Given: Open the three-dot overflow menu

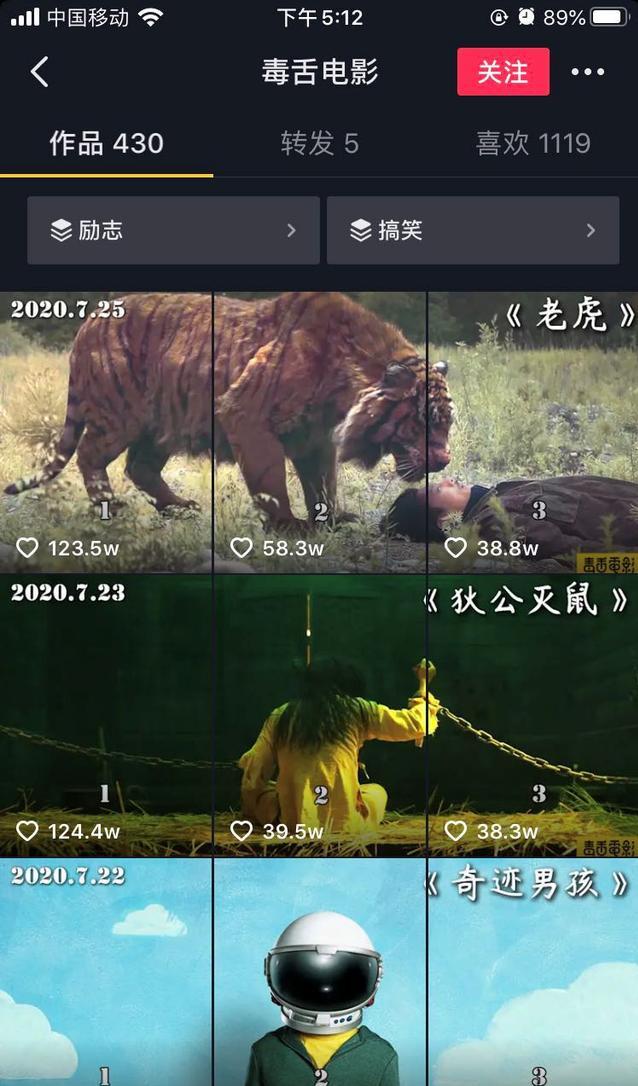Looking at the screenshot, I should coord(588,72).
